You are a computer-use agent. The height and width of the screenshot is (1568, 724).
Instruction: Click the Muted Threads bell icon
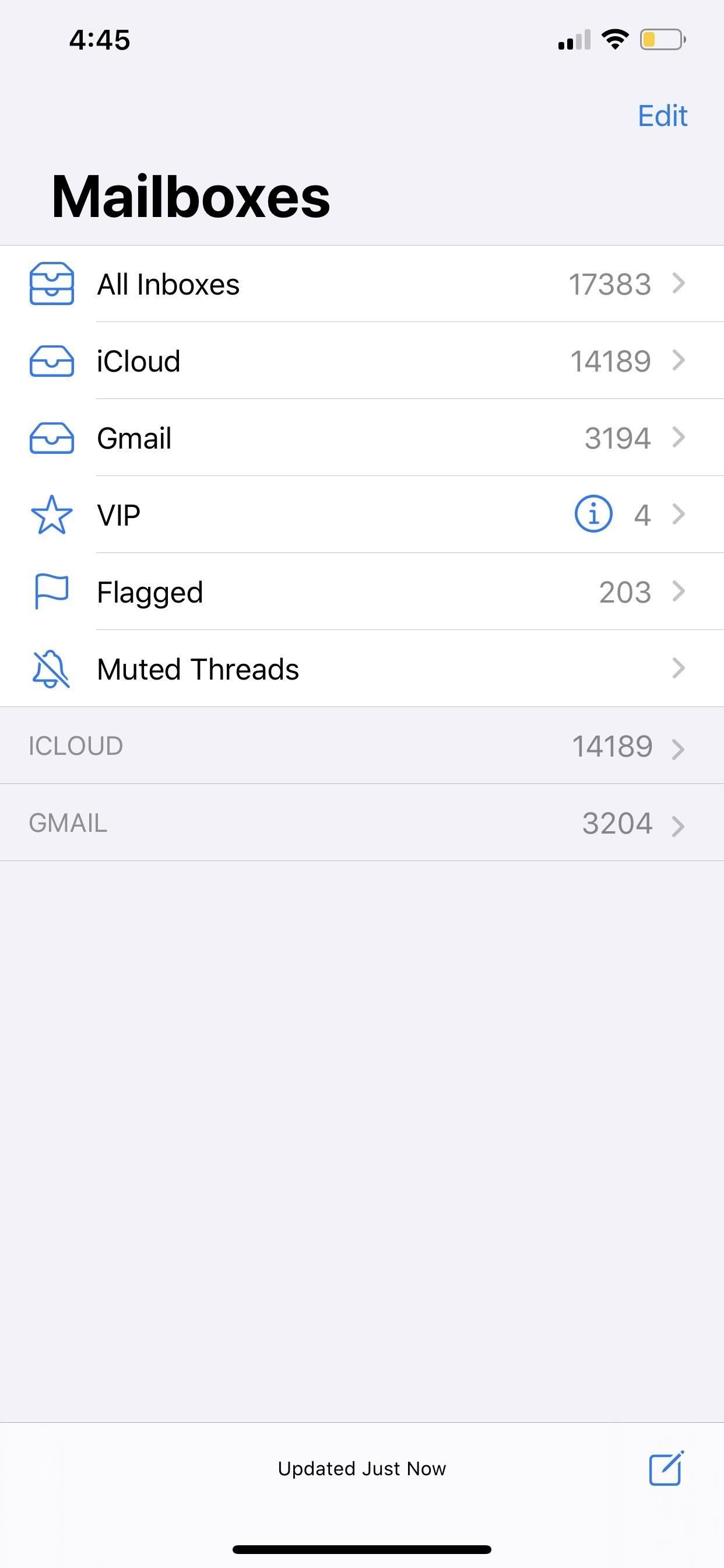coord(52,669)
